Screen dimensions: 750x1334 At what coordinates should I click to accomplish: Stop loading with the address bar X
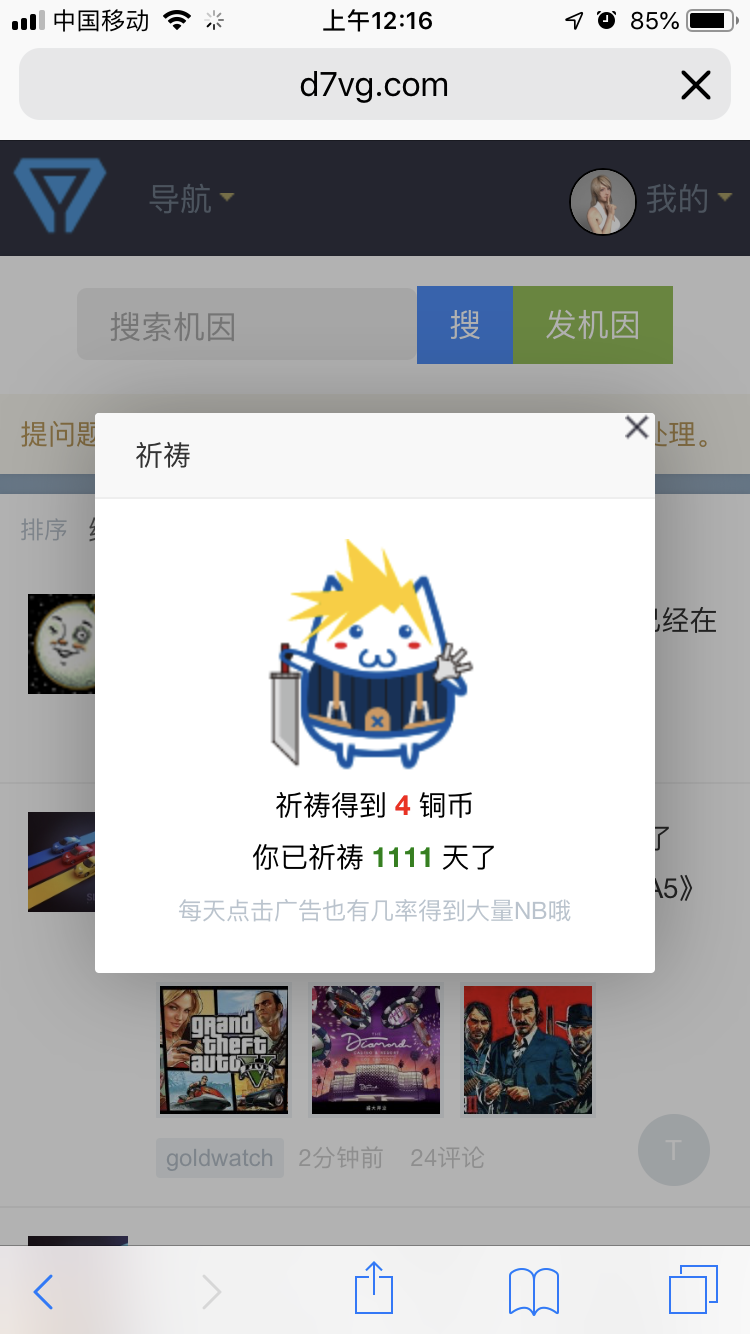[695, 85]
